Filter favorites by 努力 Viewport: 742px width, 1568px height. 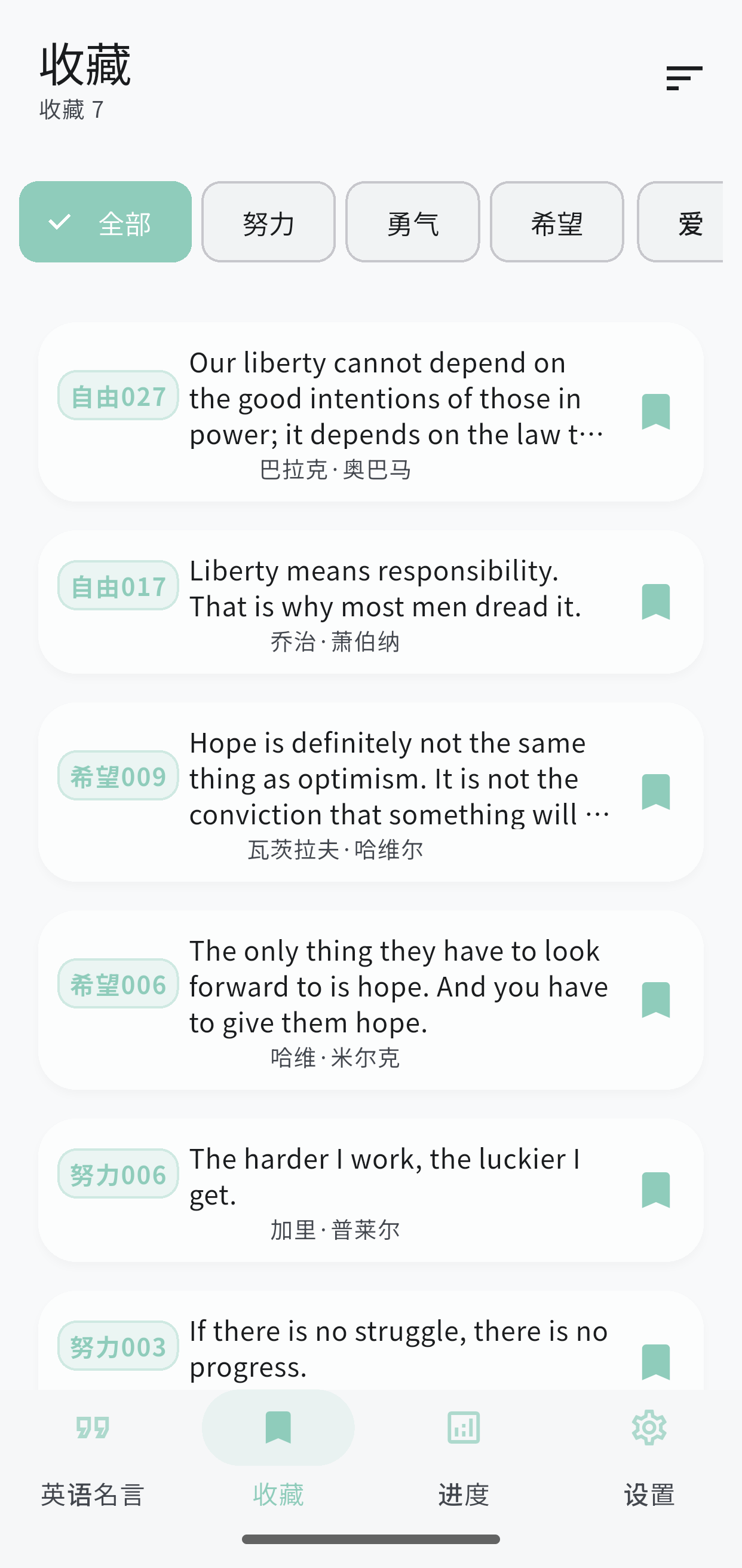pyautogui.click(x=268, y=222)
